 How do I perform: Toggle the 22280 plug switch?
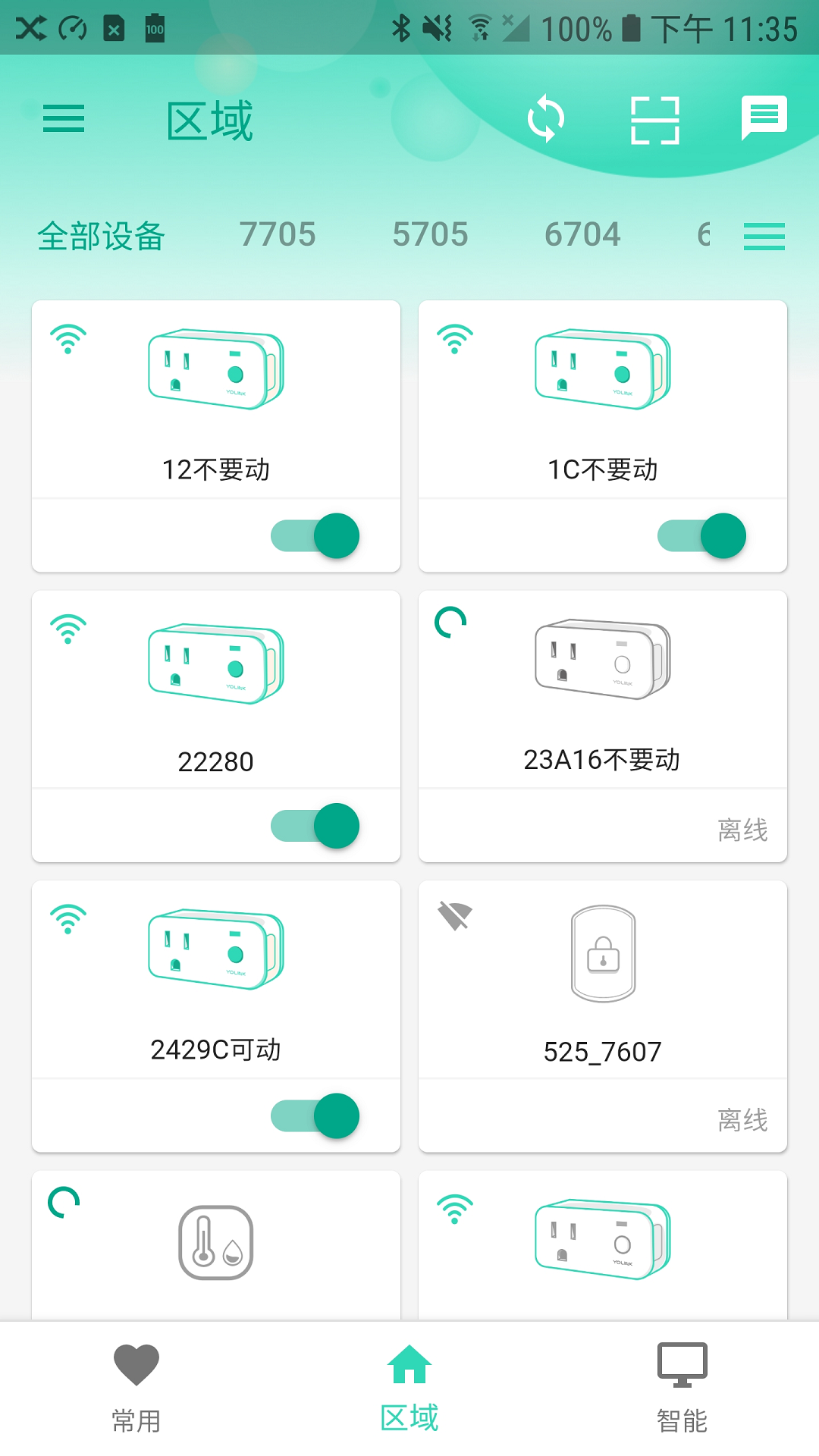click(315, 826)
